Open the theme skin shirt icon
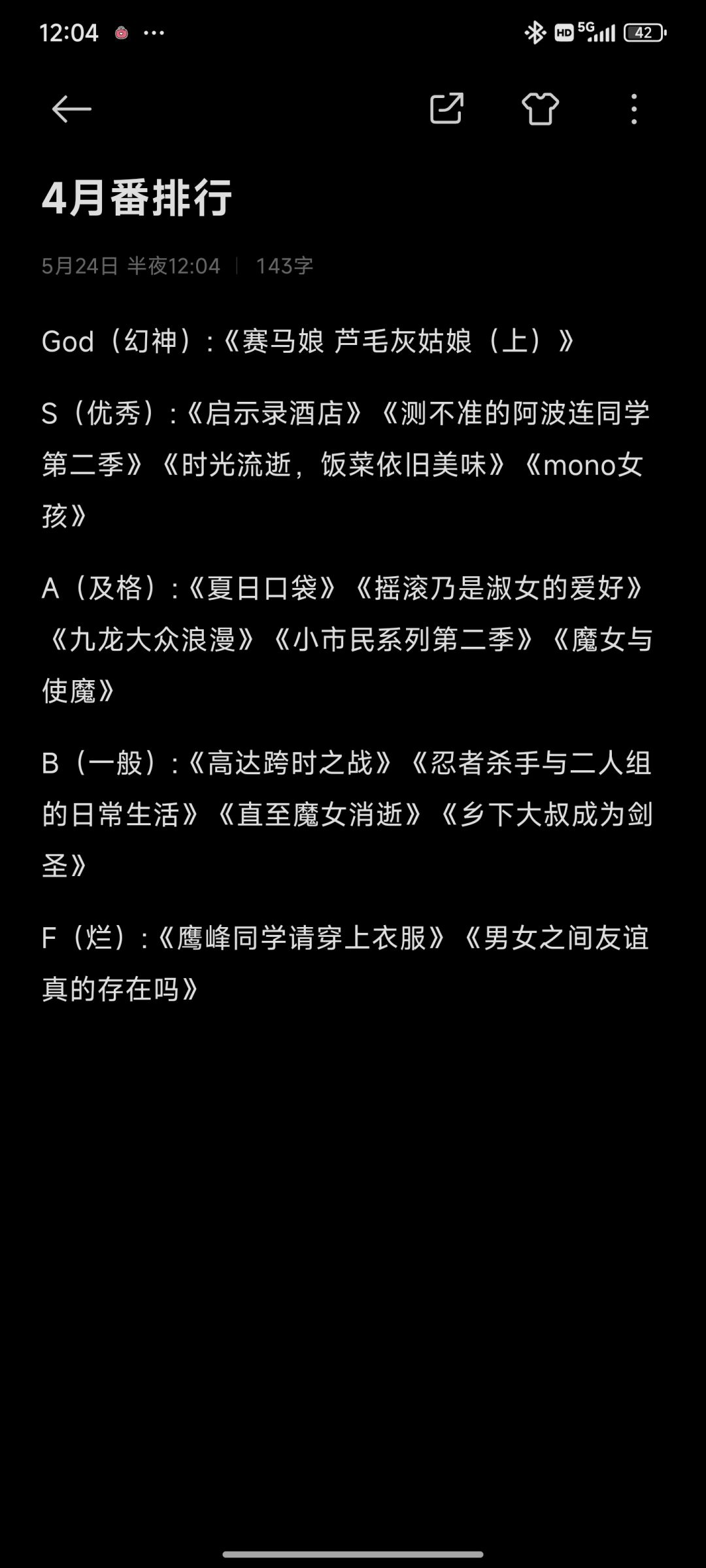The image size is (706, 1568). [x=540, y=108]
